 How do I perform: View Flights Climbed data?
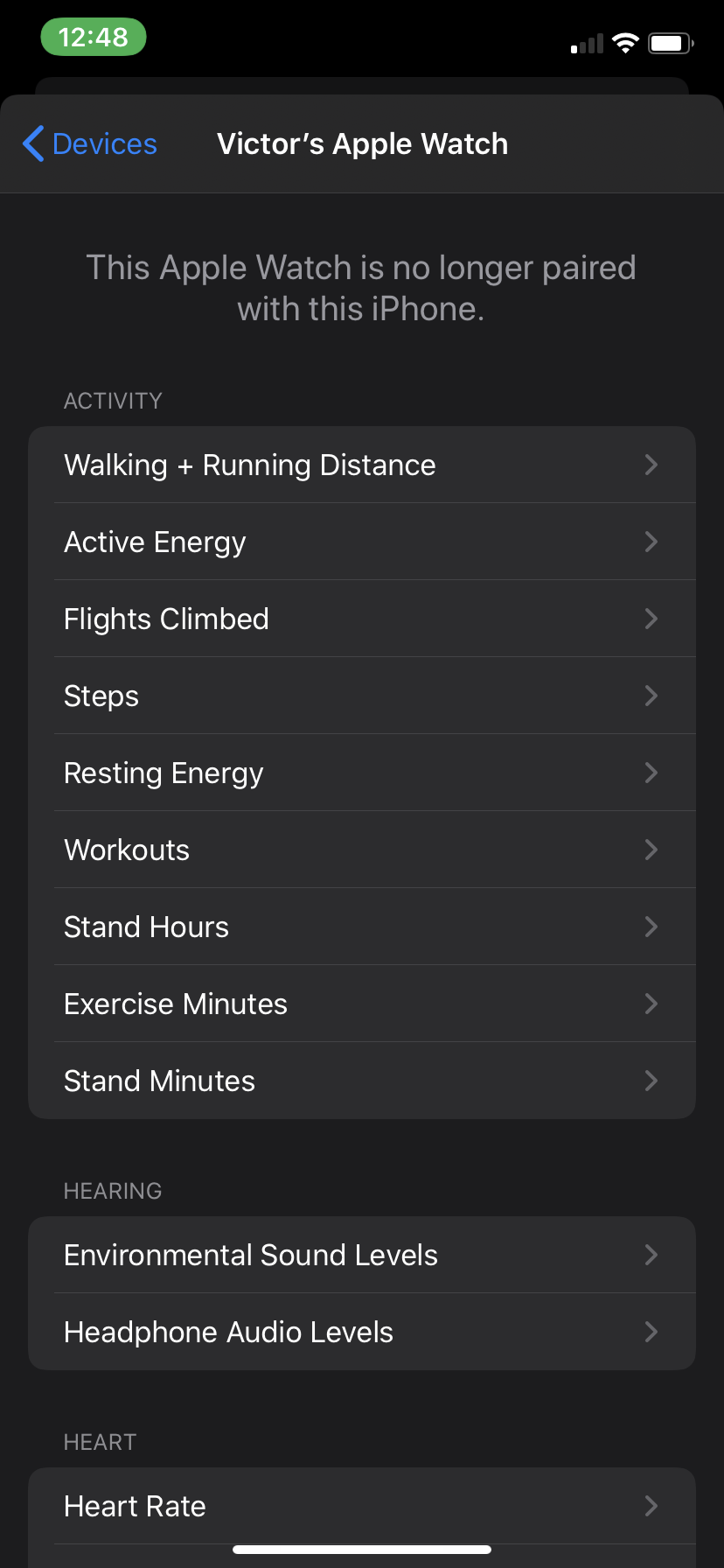point(361,619)
